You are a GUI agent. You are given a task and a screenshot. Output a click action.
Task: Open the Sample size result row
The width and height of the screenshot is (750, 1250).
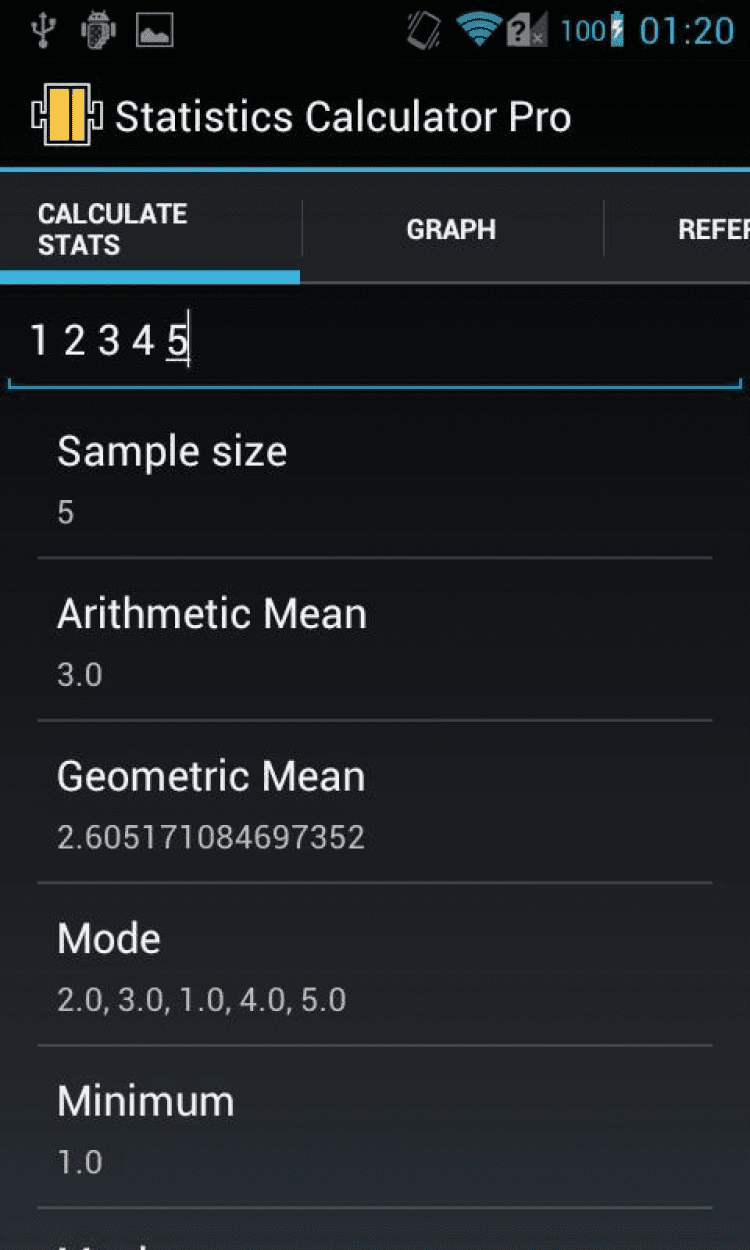374,479
